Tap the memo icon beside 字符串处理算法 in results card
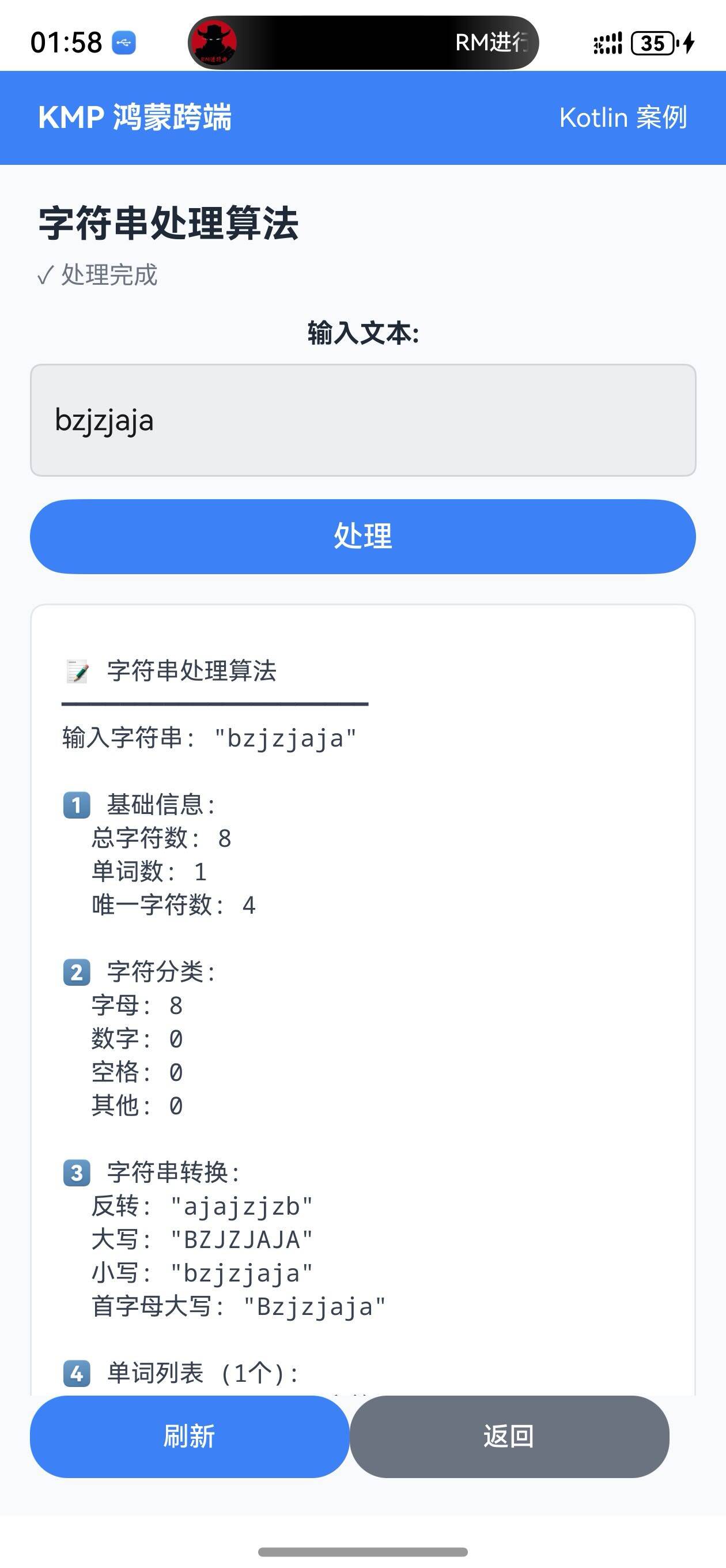This screenshot has width=726, height=1568. pyautogui.click(x=77, y=673)
